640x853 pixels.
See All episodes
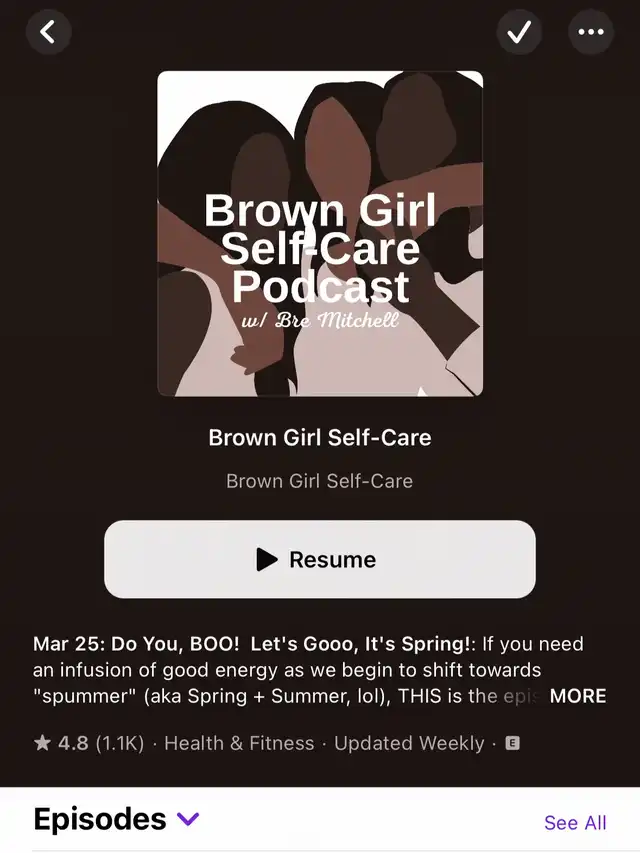point(574,822)
